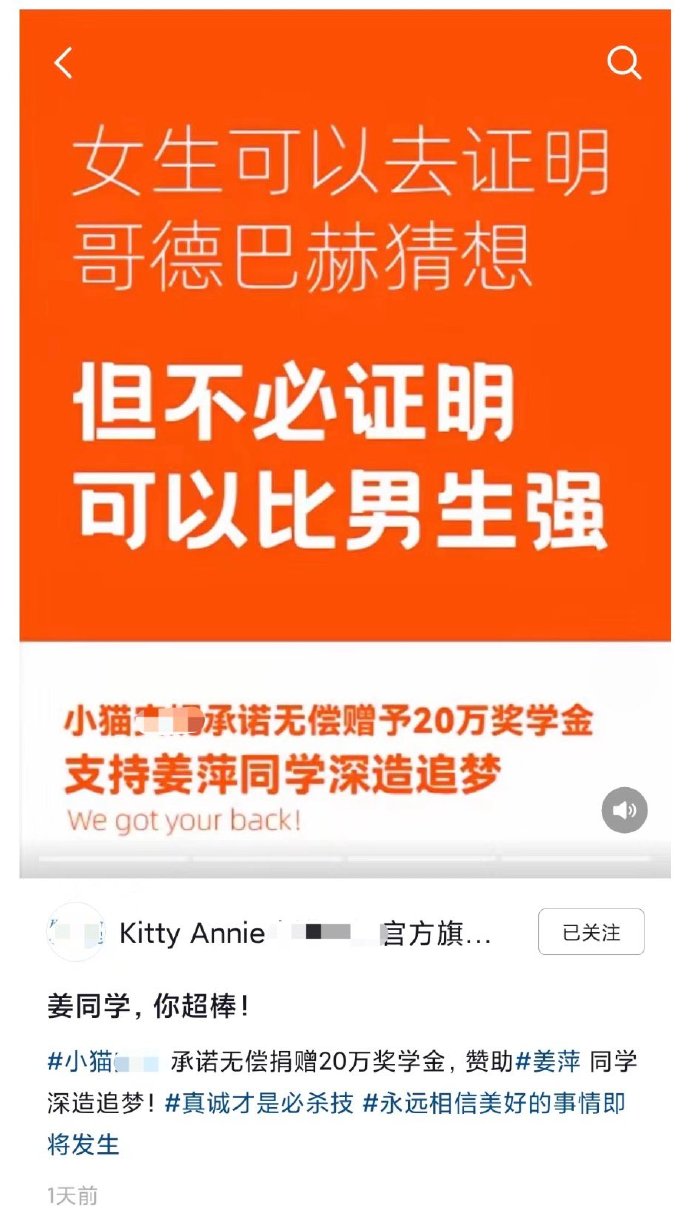Go back using the top-left arrow
Screen dimensions: 690x1231
pyautogui.click(x=64, y=63)
